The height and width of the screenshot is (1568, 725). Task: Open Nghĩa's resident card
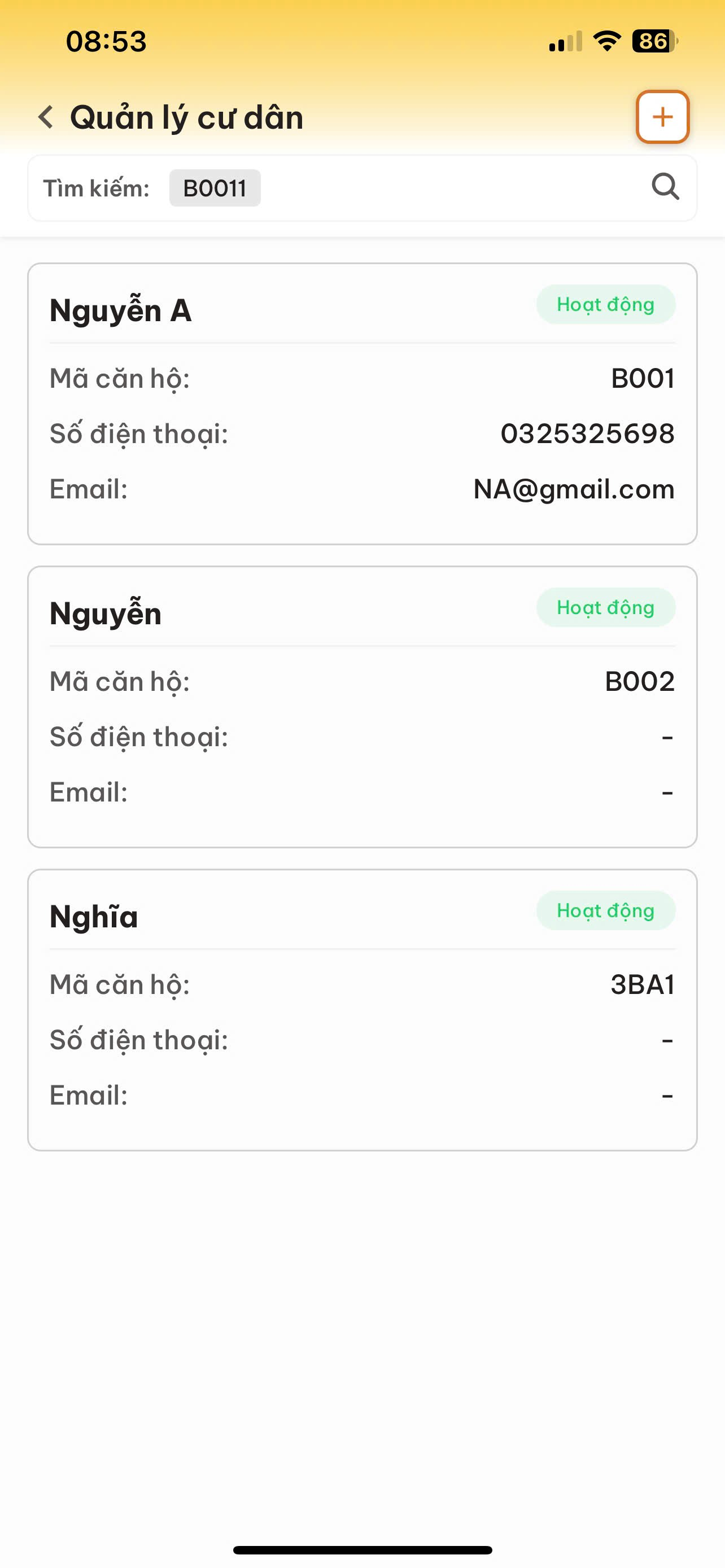(362, 1010)
